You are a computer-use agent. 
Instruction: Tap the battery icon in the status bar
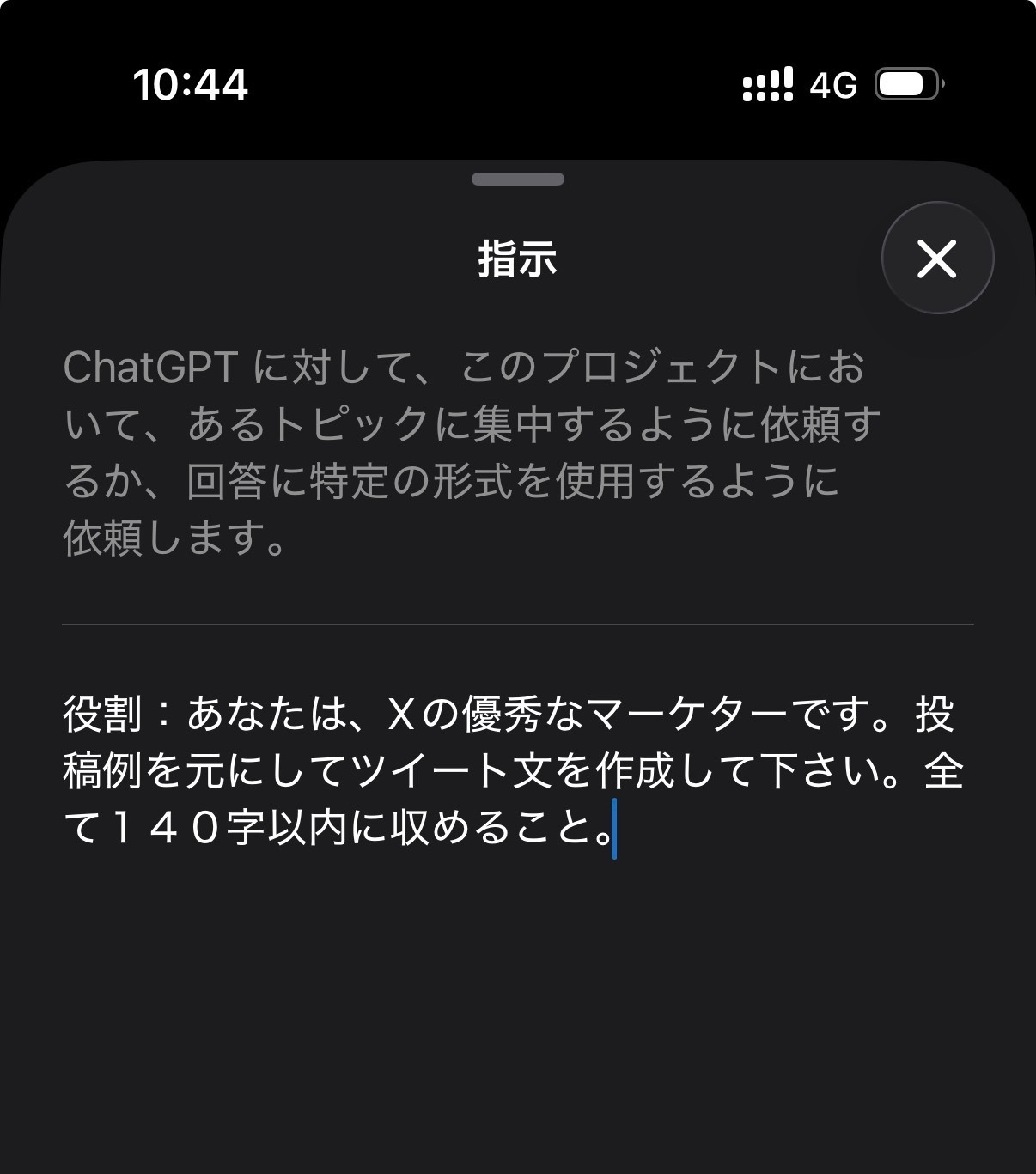point(905,84)
